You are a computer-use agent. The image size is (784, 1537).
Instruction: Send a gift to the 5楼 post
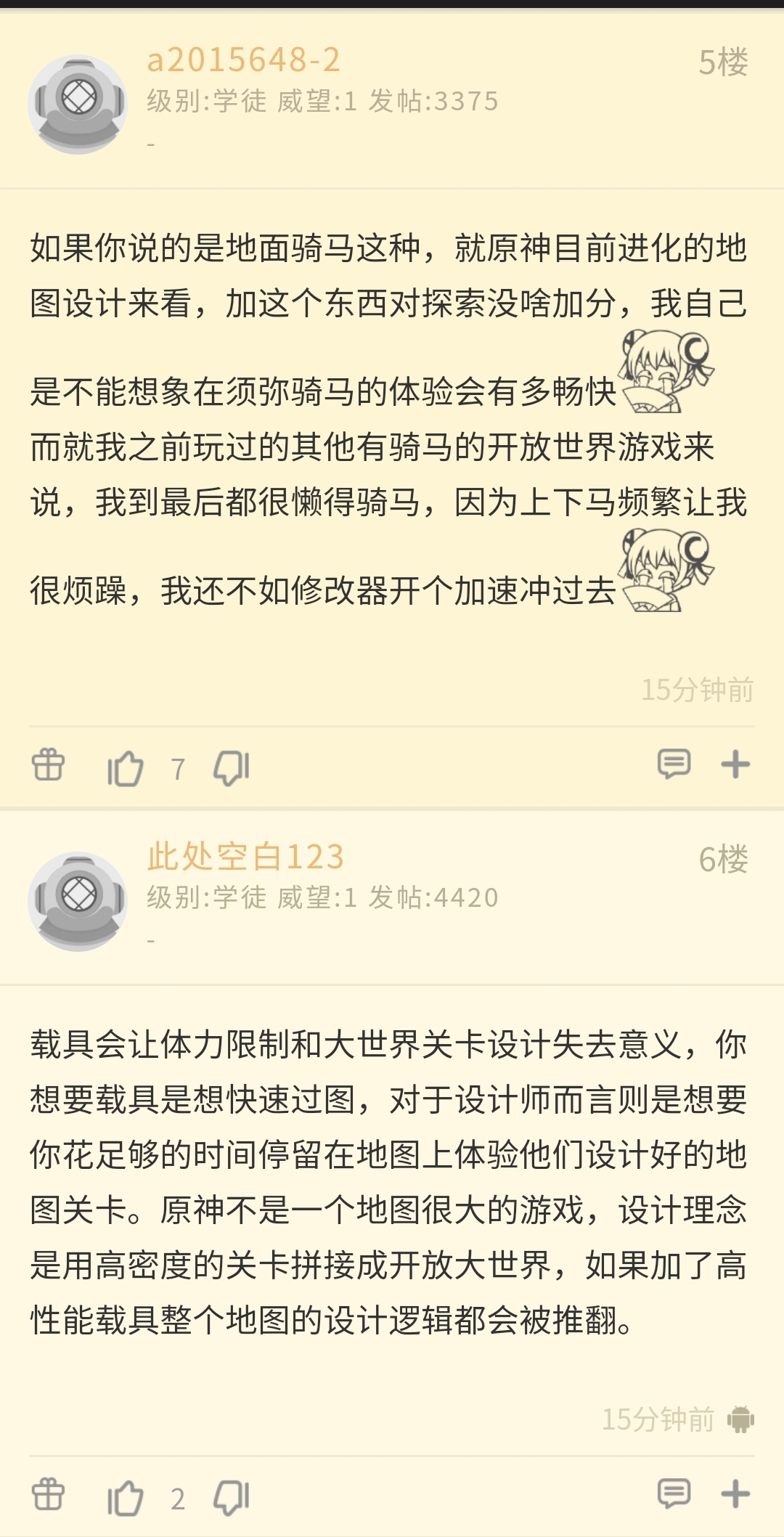(x=48, y=765)
